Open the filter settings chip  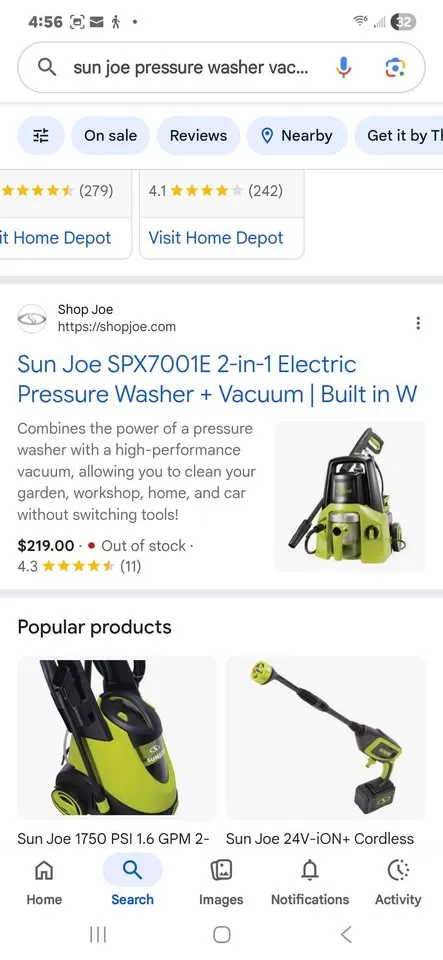point(40,135)
